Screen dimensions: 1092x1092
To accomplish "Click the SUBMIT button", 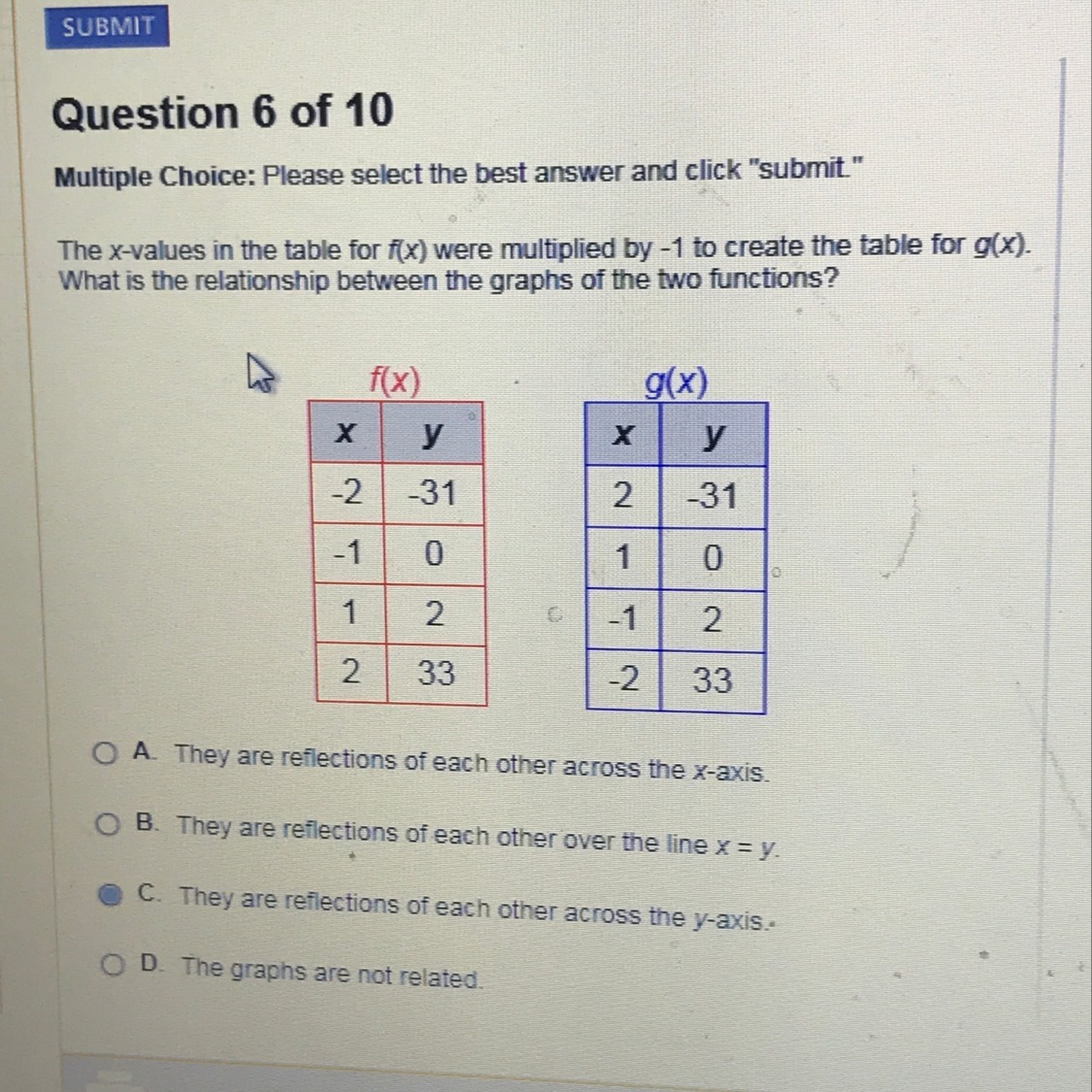I will point(107,26).
